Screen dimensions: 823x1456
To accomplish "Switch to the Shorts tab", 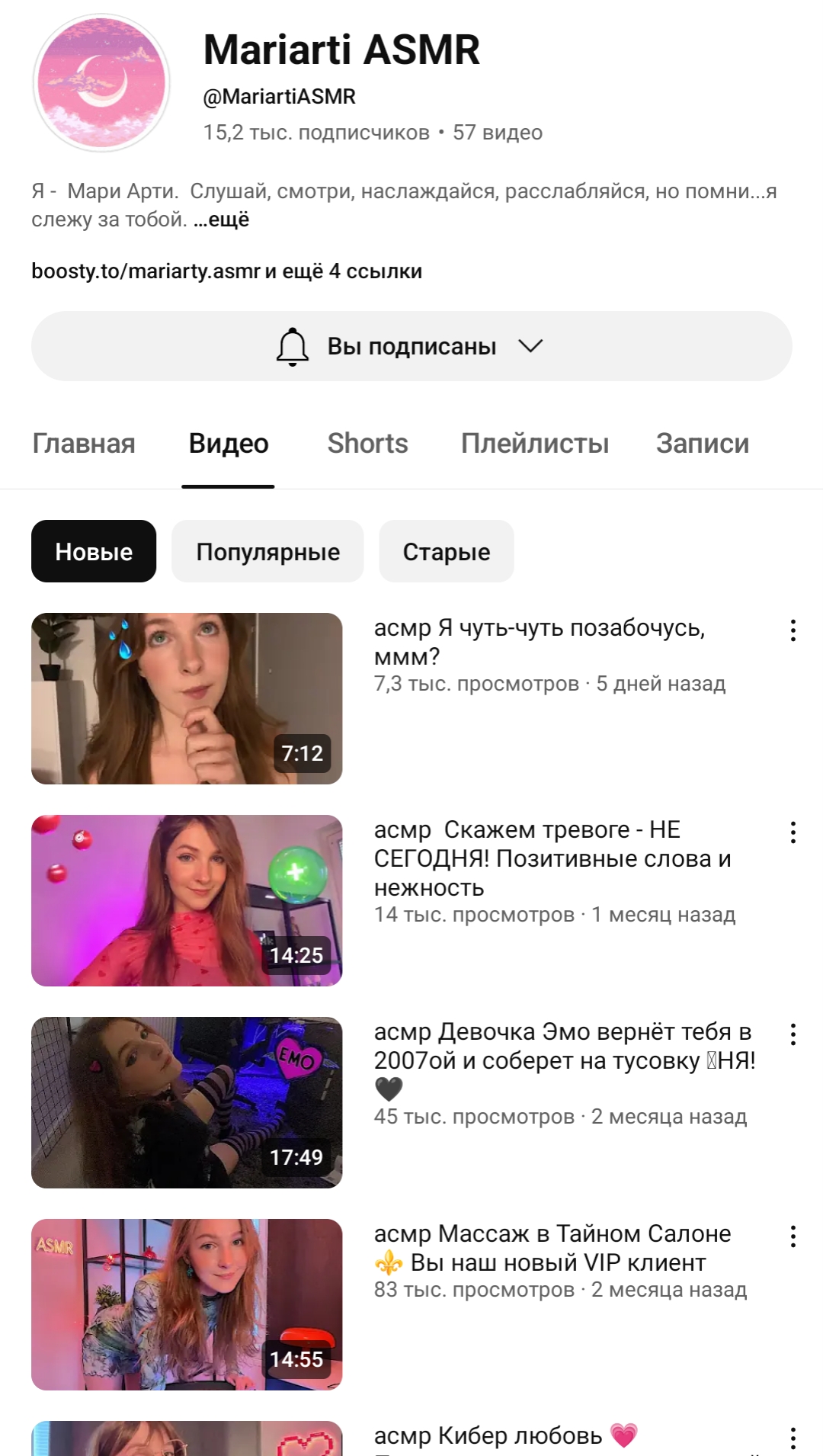I will (x=367, y=444).
